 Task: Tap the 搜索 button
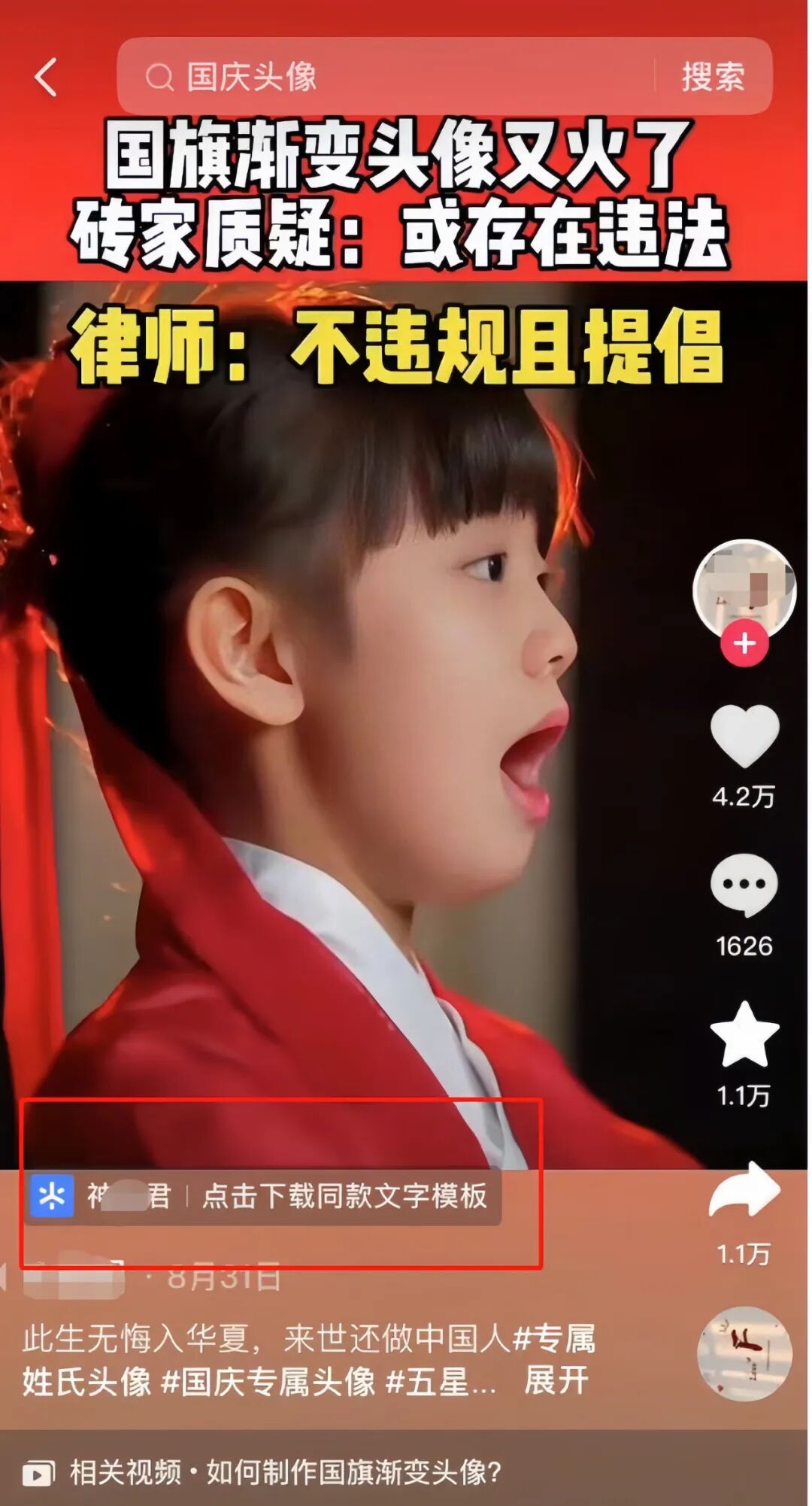point(712,77)
